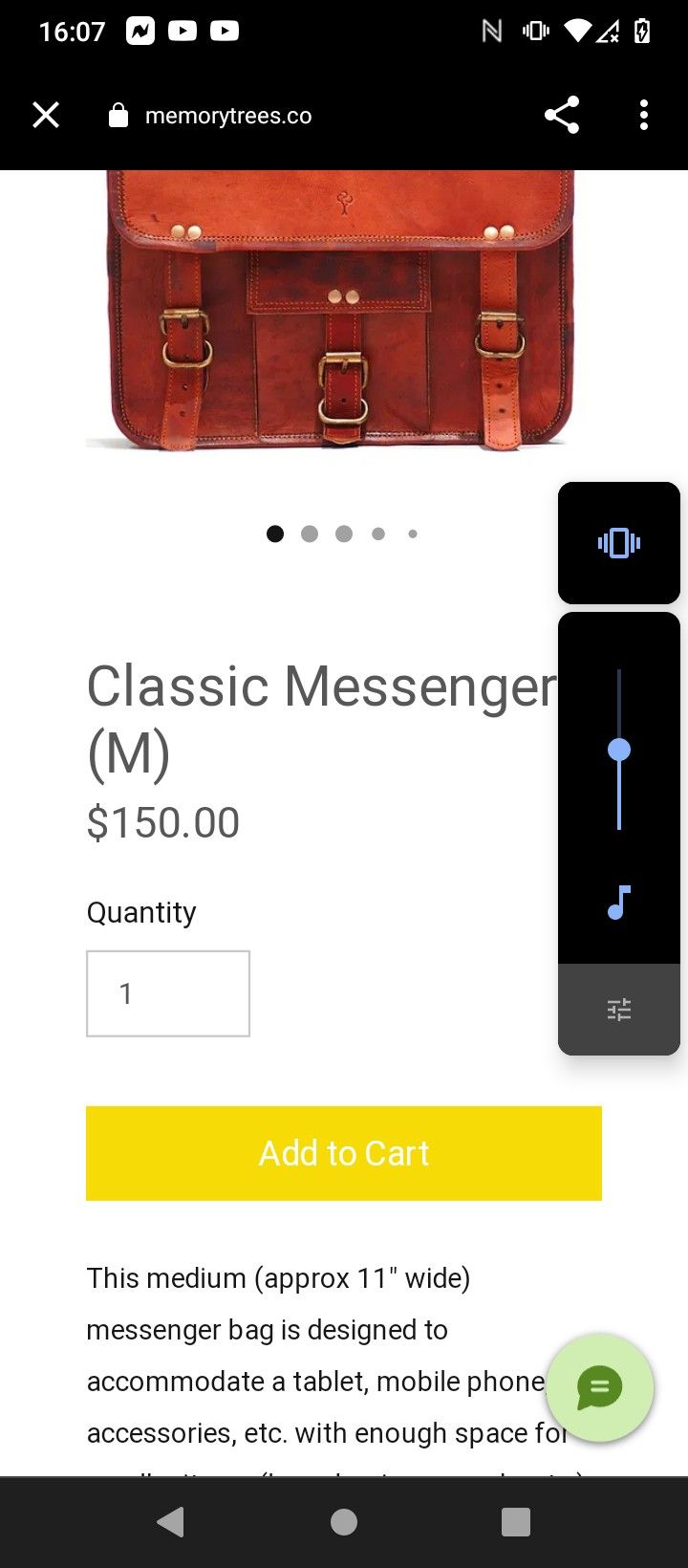Toggle the vibrate ringer mode button
This screenshot has width=688, height=1568.
point(619,543)
